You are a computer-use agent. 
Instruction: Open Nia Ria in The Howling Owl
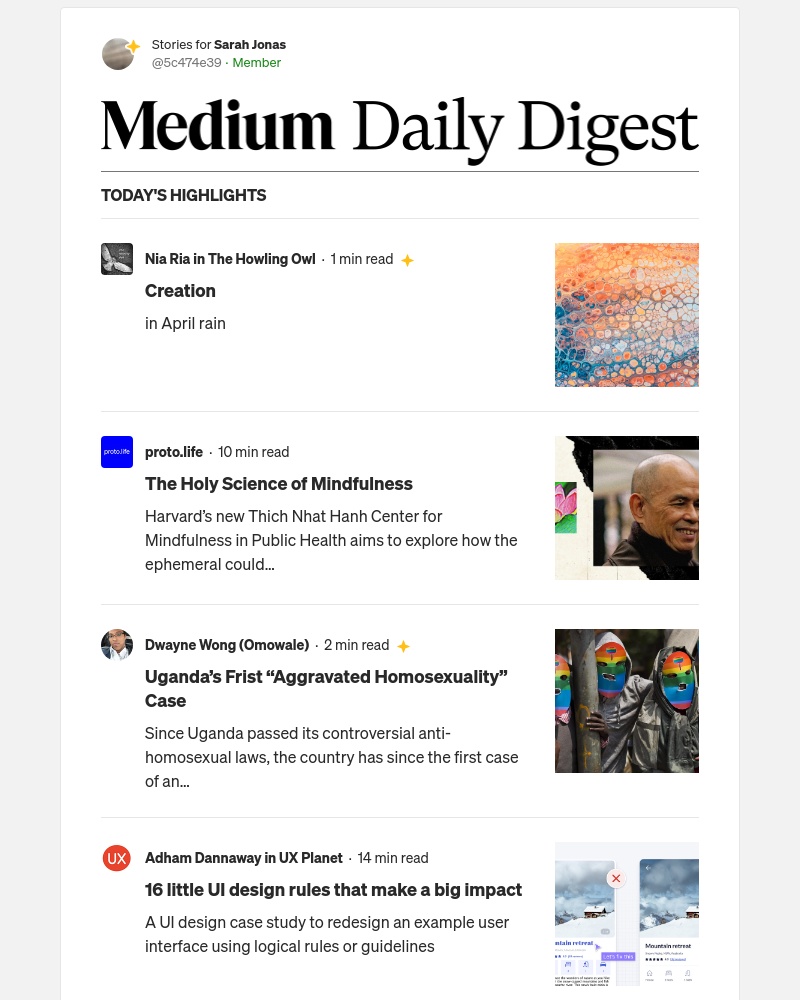230,259
